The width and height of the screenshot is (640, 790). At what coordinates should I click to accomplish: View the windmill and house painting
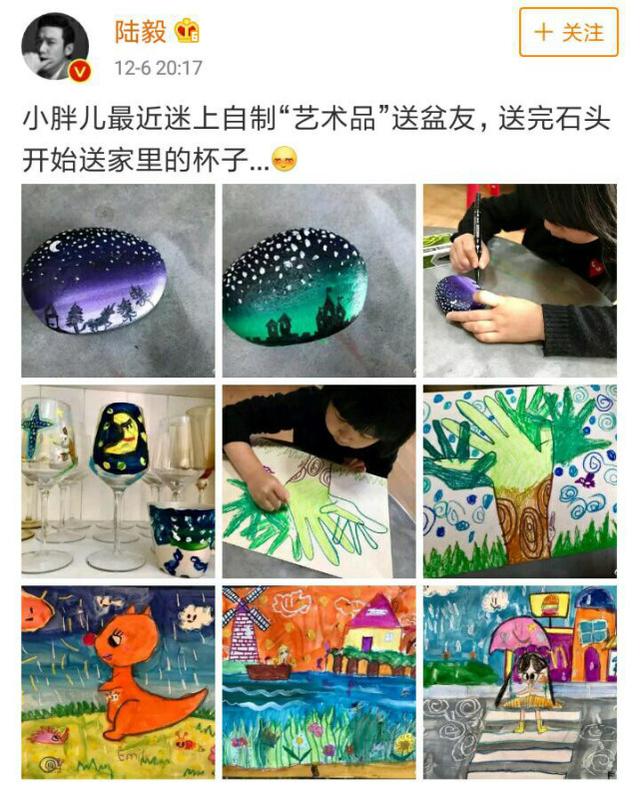(x=319, y=682)
